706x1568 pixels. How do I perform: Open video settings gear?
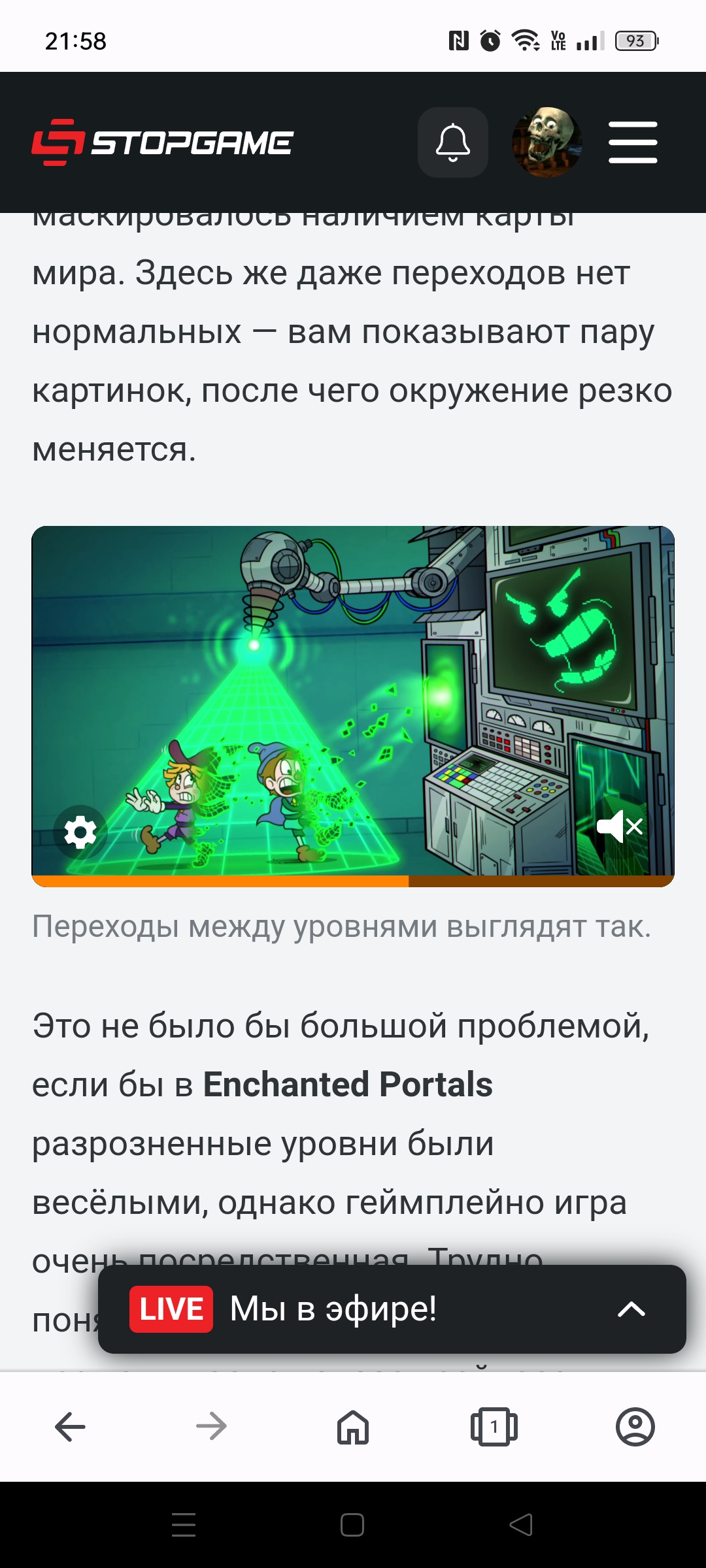[80, 832]
